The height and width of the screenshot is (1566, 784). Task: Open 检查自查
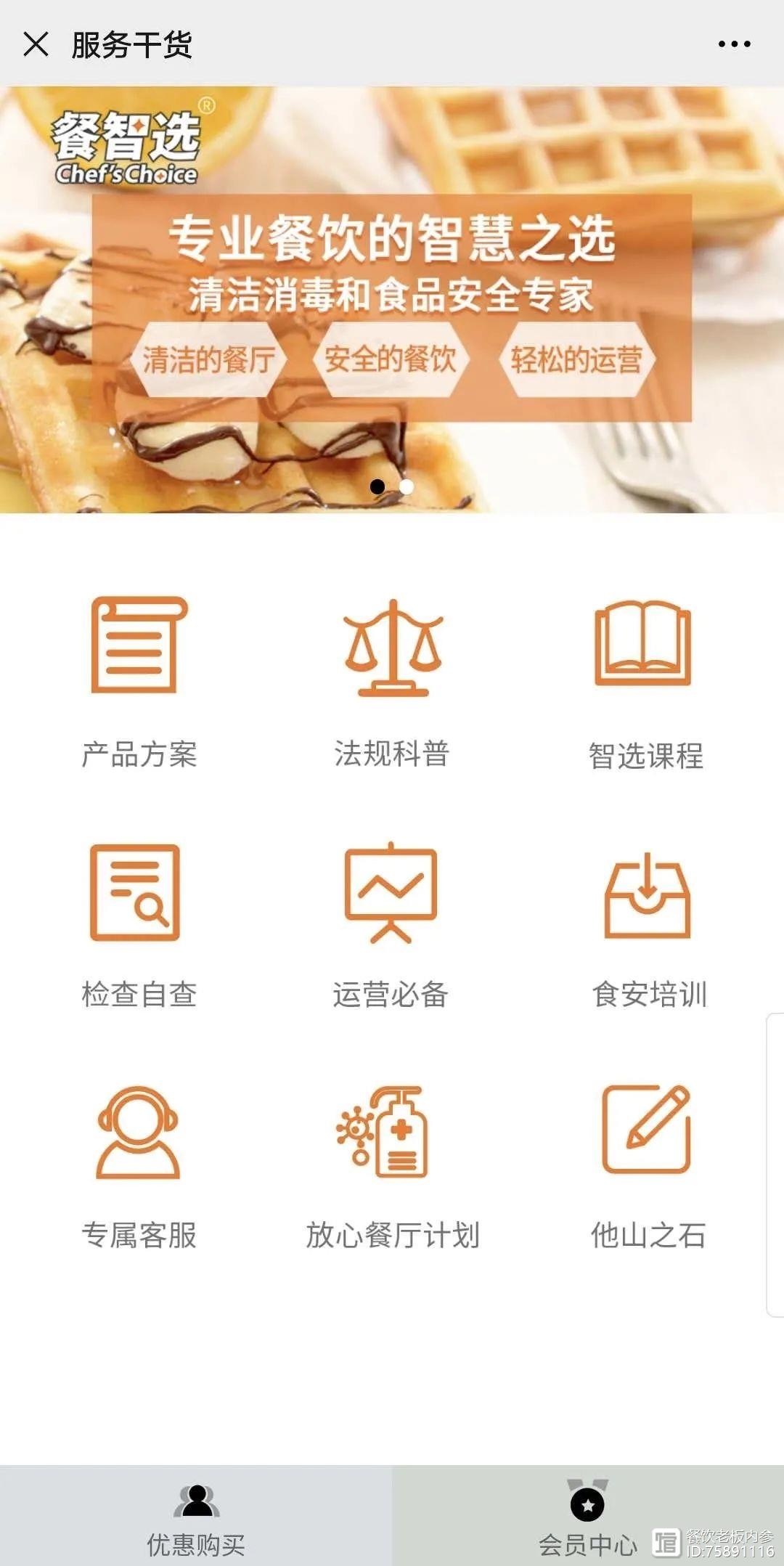point(139,923)
